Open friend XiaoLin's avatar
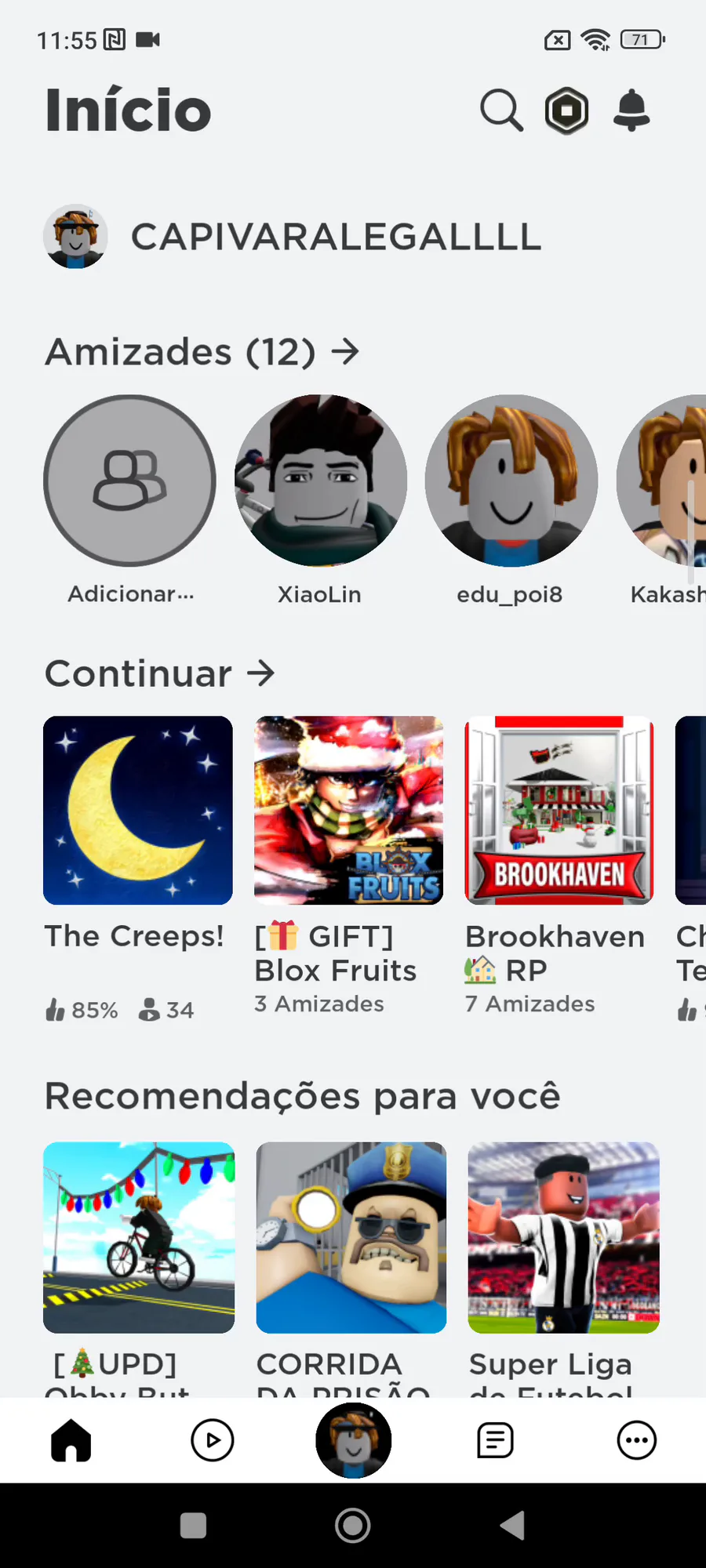 click(x=320, y=481)
